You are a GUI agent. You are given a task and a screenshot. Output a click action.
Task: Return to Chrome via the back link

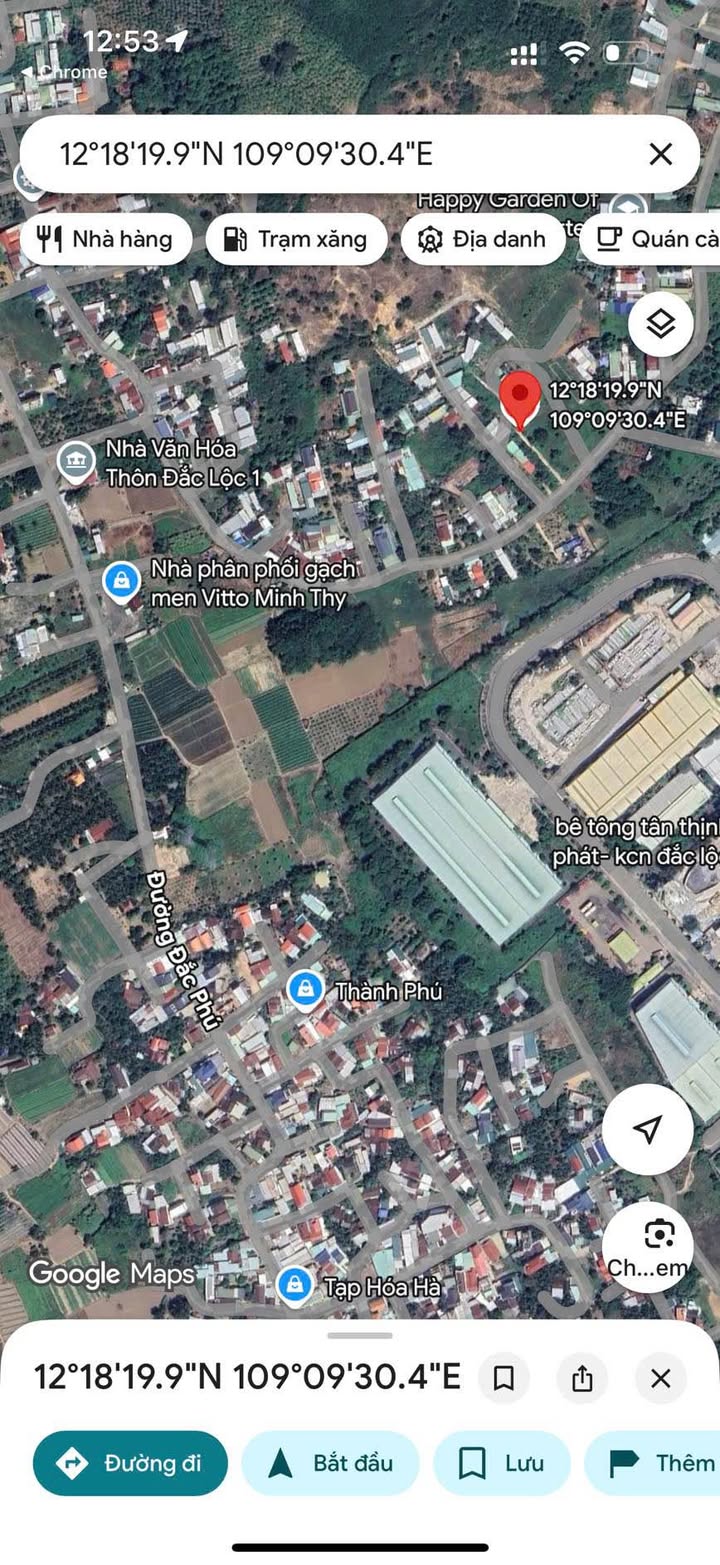pos(65,72)
